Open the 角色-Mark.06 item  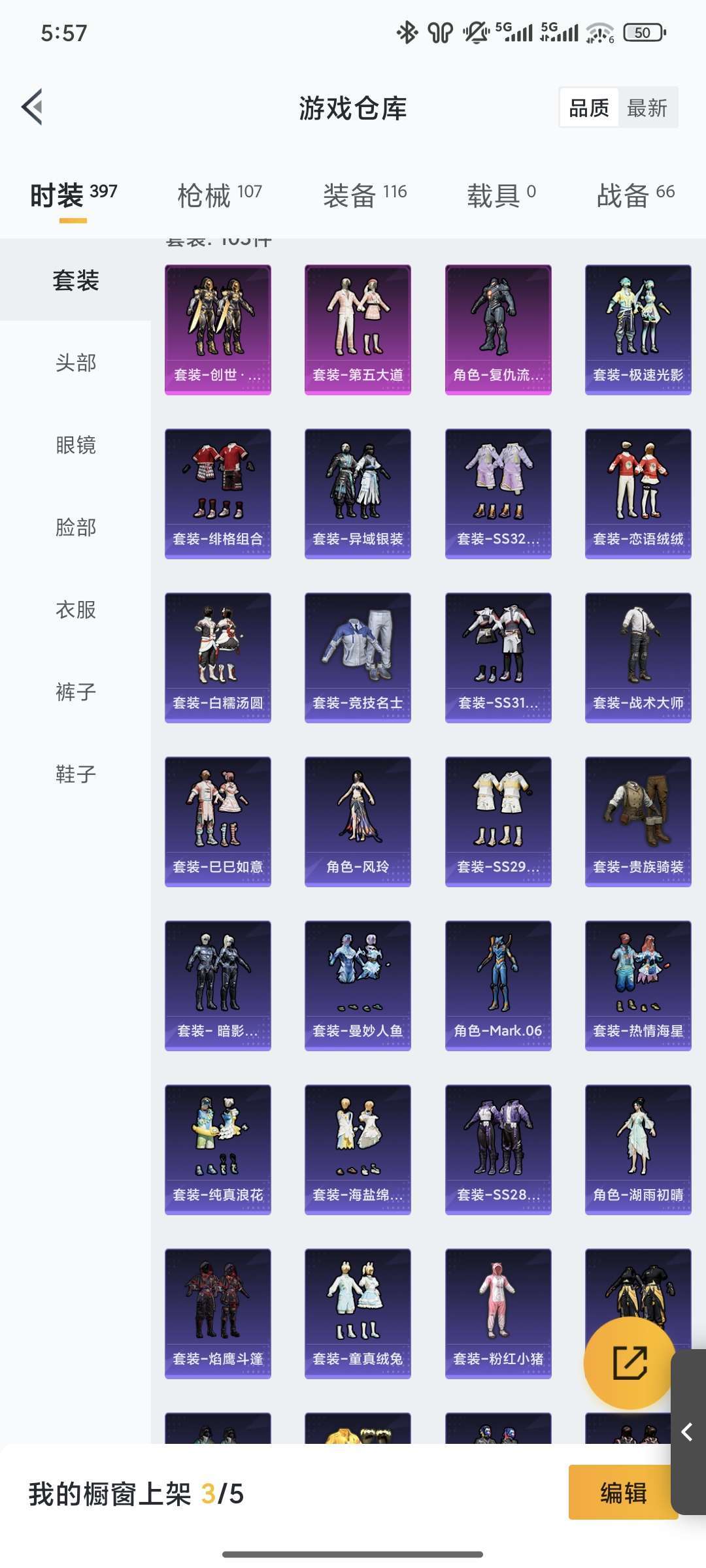point(498,985)
